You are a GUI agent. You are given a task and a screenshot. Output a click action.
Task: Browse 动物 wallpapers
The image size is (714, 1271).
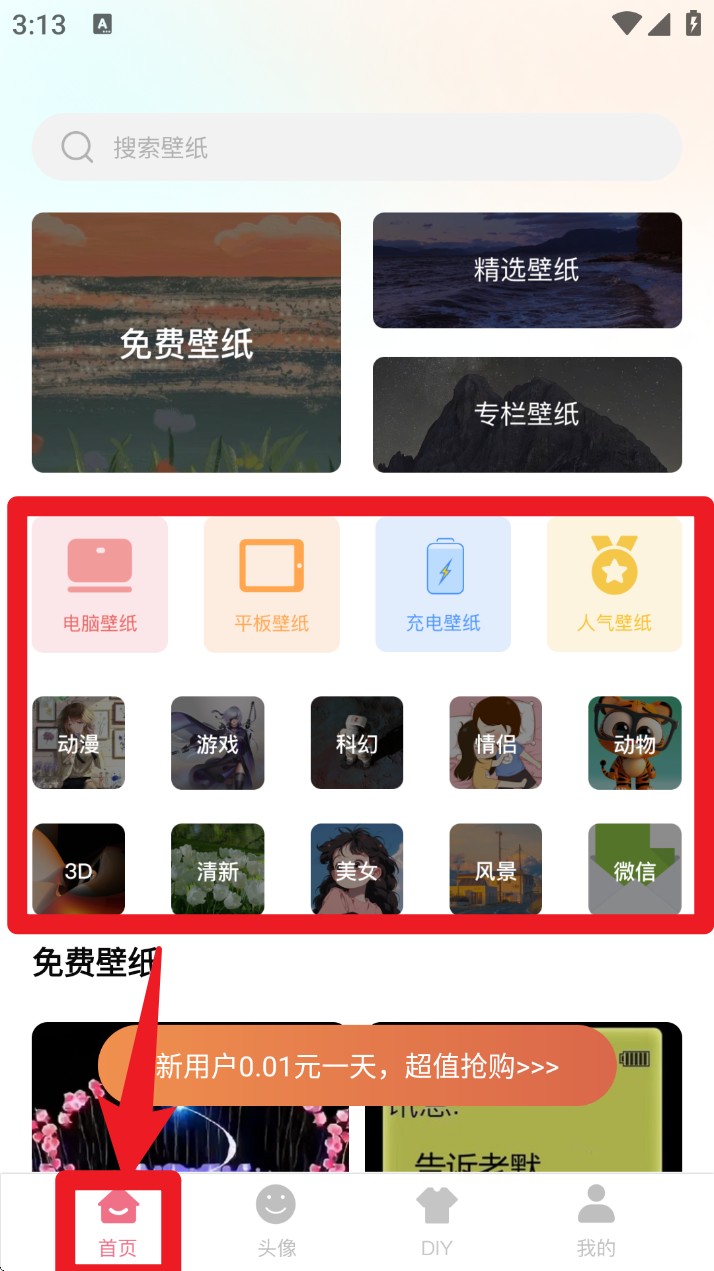(634, 743)
